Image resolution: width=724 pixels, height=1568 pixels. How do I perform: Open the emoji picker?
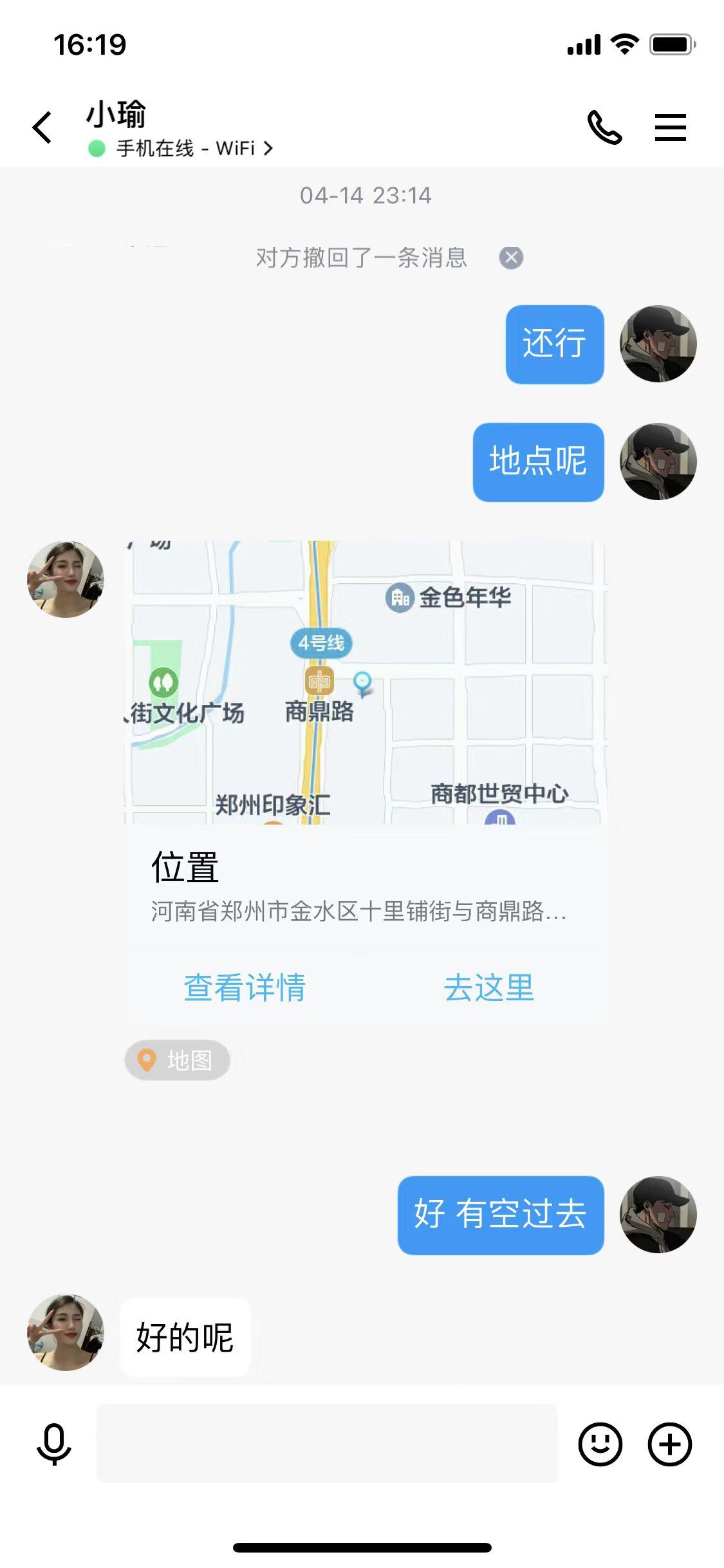coord(600,1444)
